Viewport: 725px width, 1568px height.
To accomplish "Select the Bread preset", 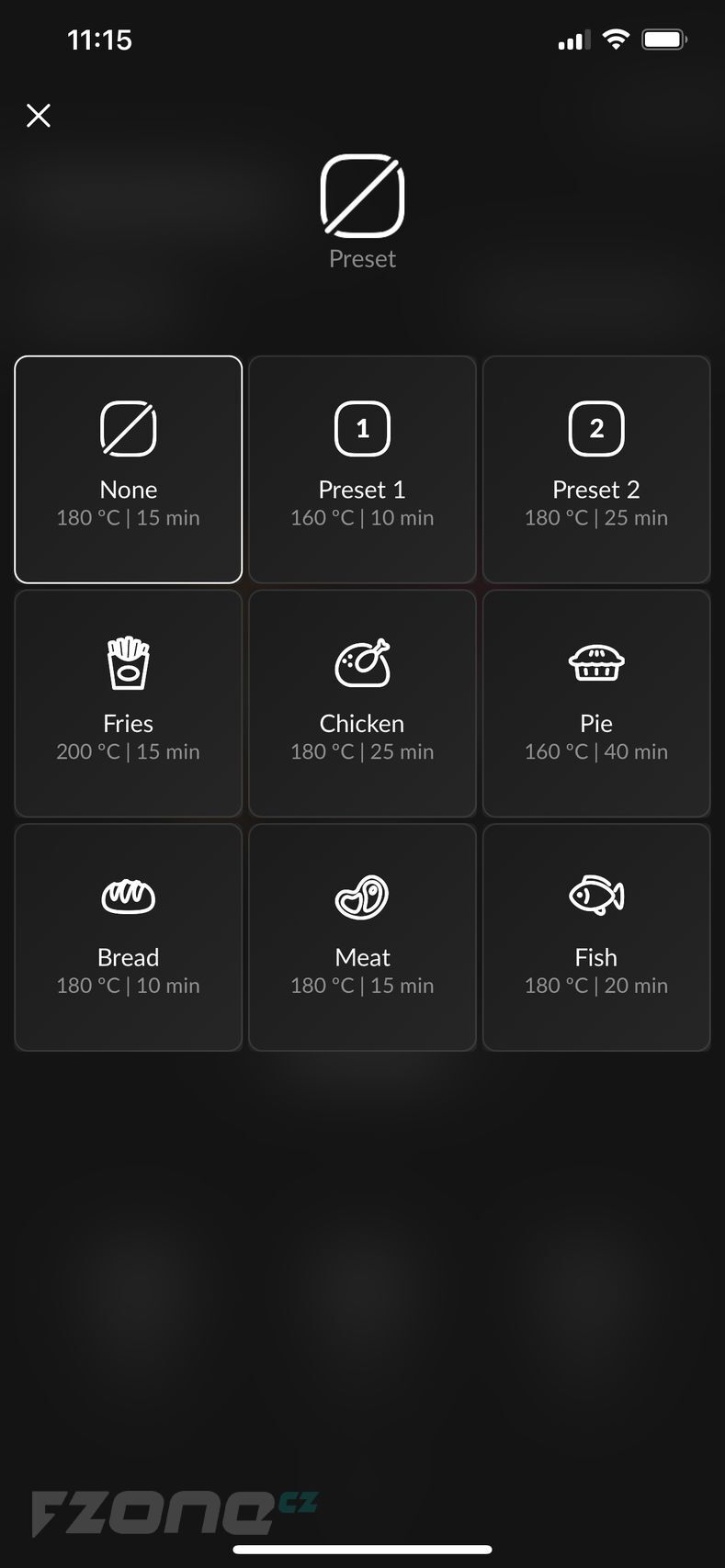I will pyautogui.click(x=129, y=937).
